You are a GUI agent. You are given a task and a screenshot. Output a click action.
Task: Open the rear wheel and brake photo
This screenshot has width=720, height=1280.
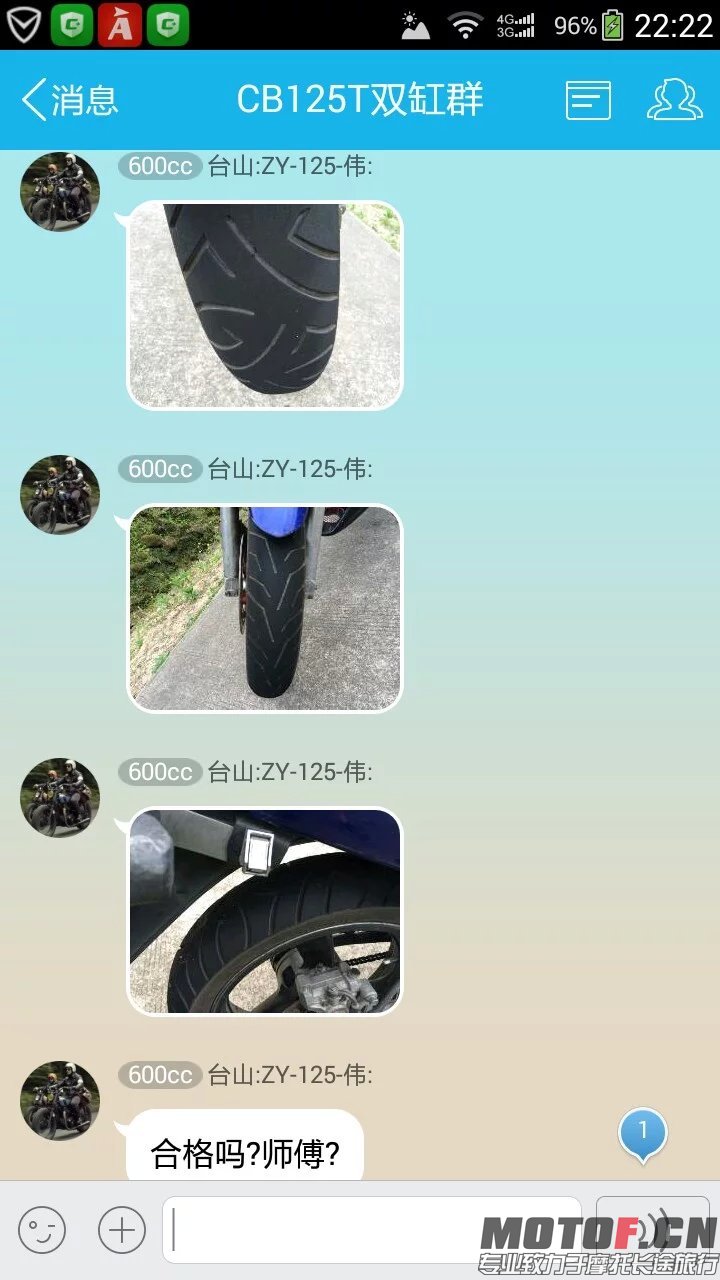265,911
